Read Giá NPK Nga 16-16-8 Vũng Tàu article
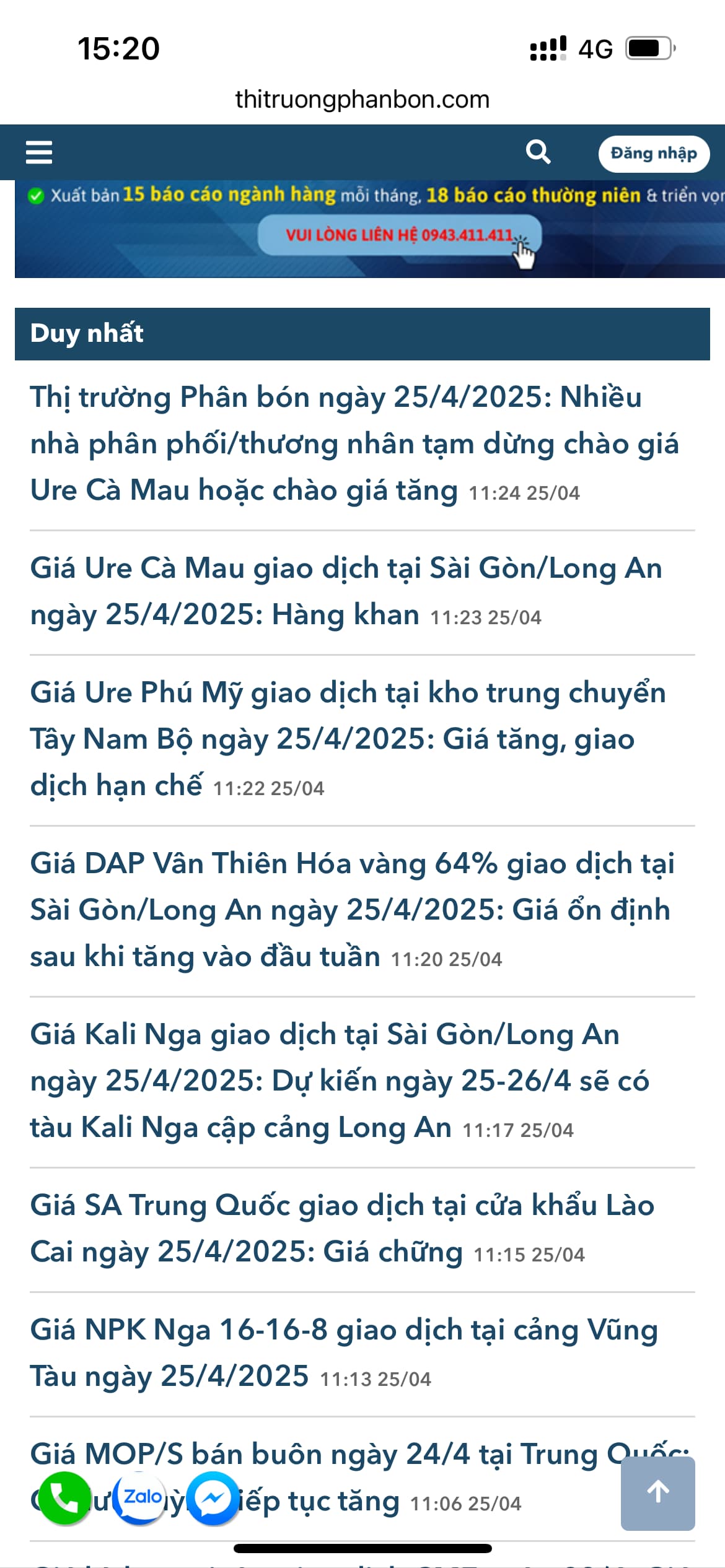 (344, 1353)
